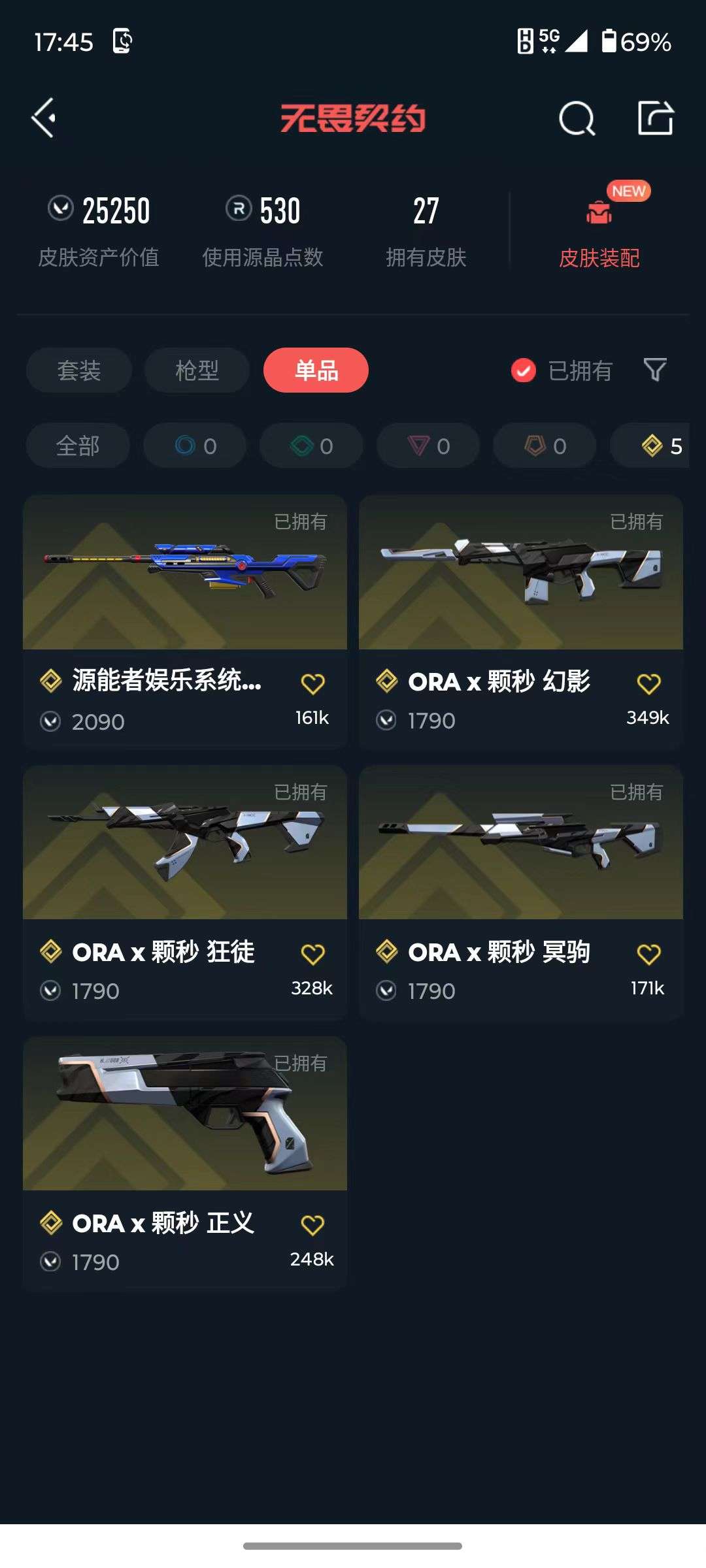Tap the filter funnel icon beside 已拥有
Image resolution: width=706 pixels, height=1568 pixels.
654,370
